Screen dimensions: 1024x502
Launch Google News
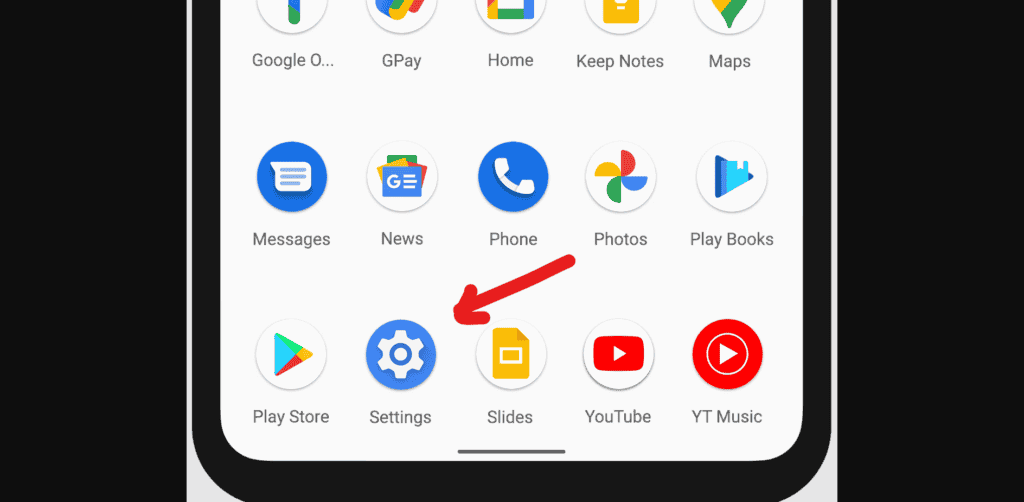pyautogui.click(x=402, y=178)
